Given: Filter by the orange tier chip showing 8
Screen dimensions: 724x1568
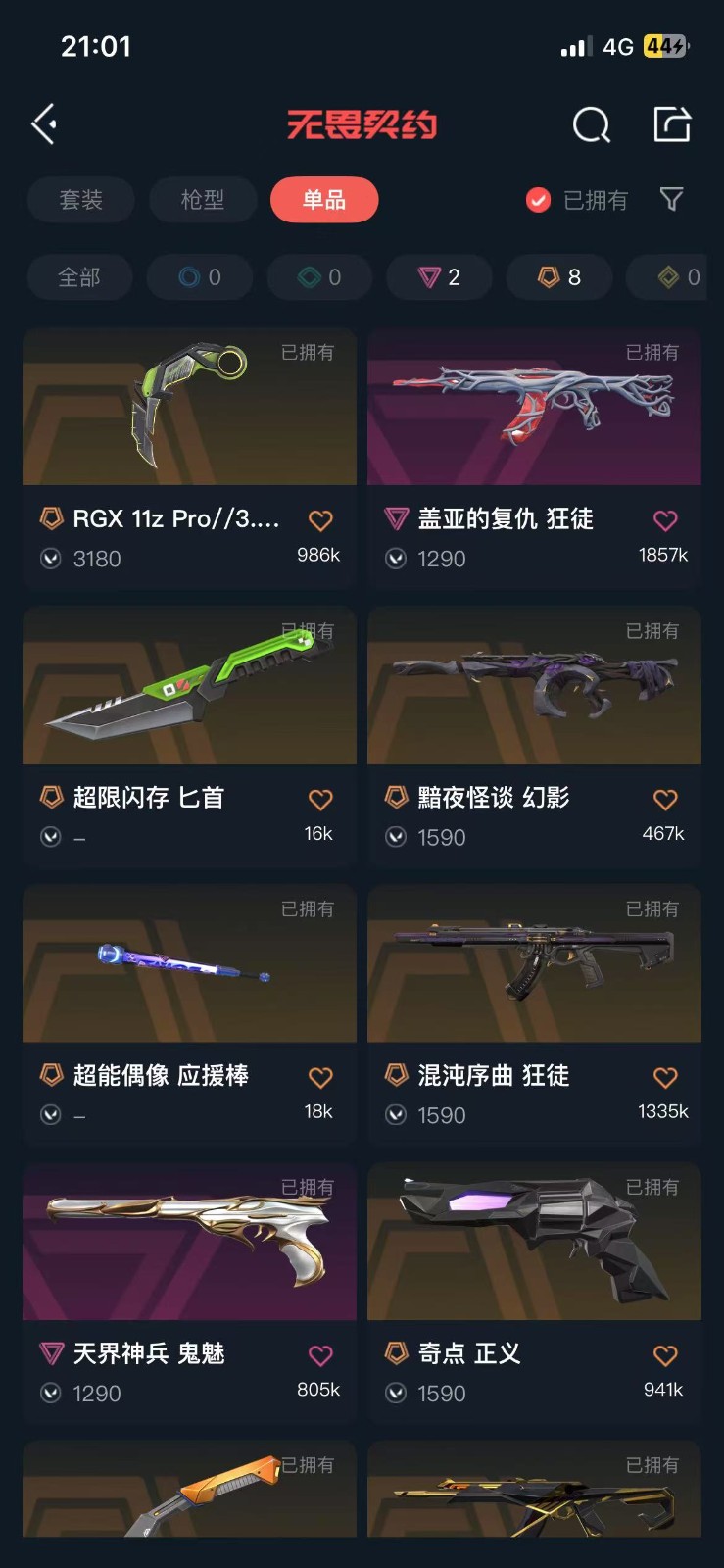Looking at the screenshot, I should click(559, 277).
